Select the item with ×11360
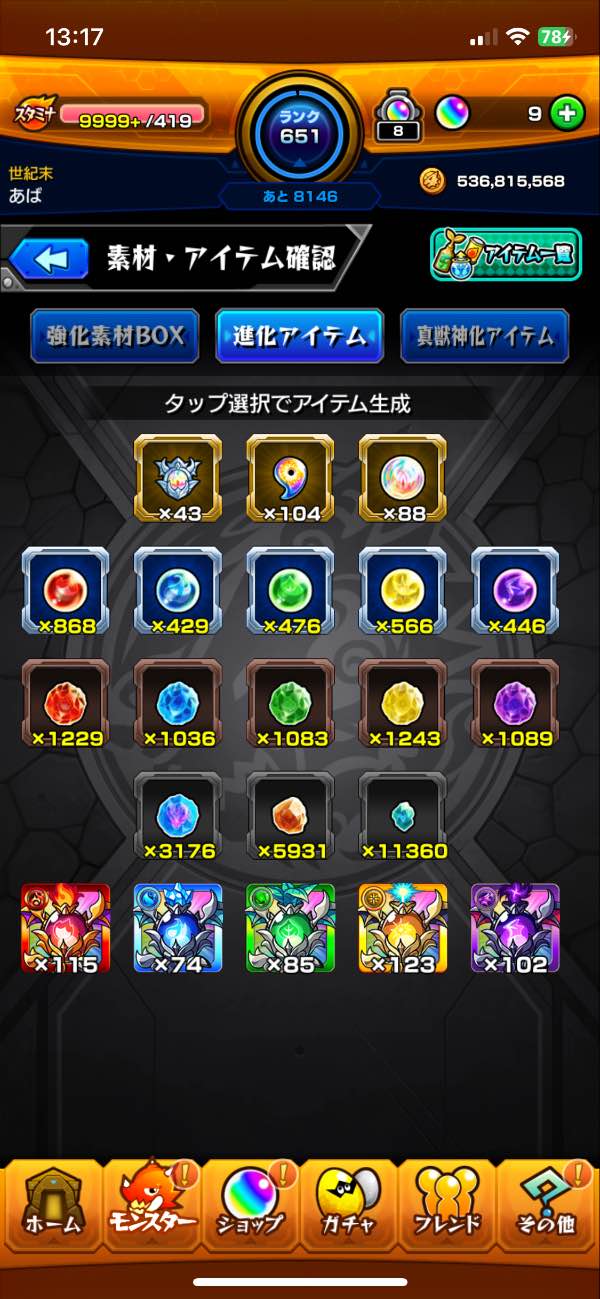Viewport: 600px width, 1299px height. tap(402, 815)
